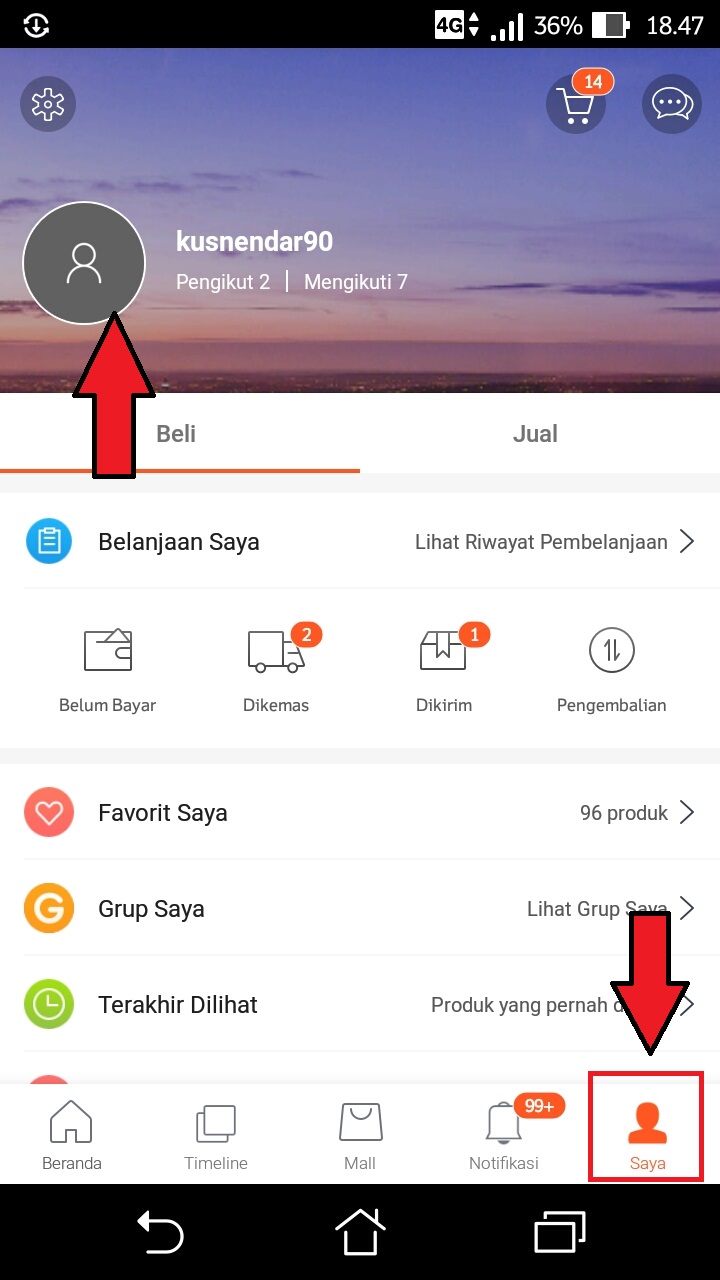Open Belanjaan Saya purchase history
The height and width of the screenshot is (1280, 720).
pos(360,542)
